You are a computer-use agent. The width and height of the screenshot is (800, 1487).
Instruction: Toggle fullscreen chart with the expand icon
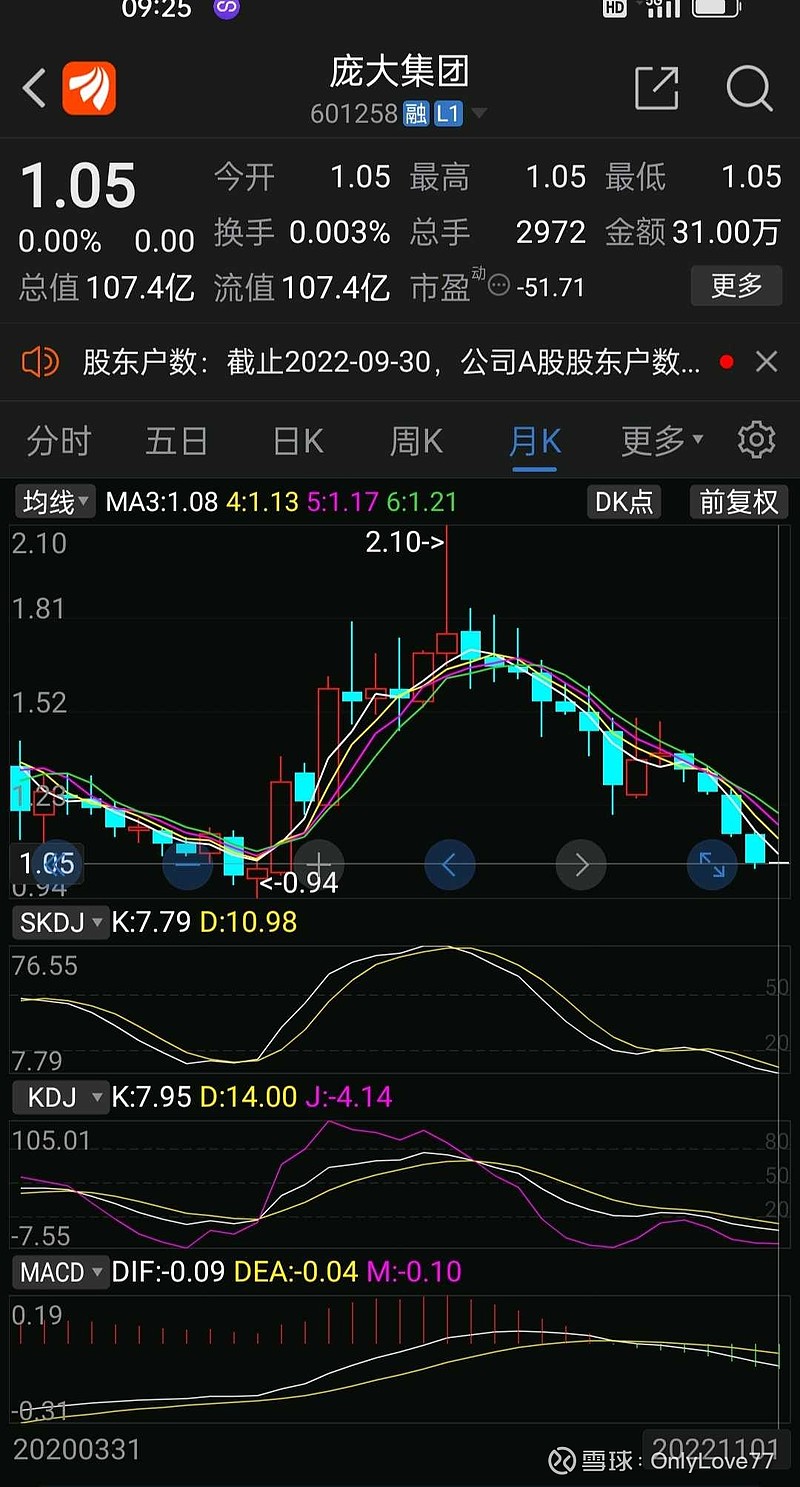711,866
